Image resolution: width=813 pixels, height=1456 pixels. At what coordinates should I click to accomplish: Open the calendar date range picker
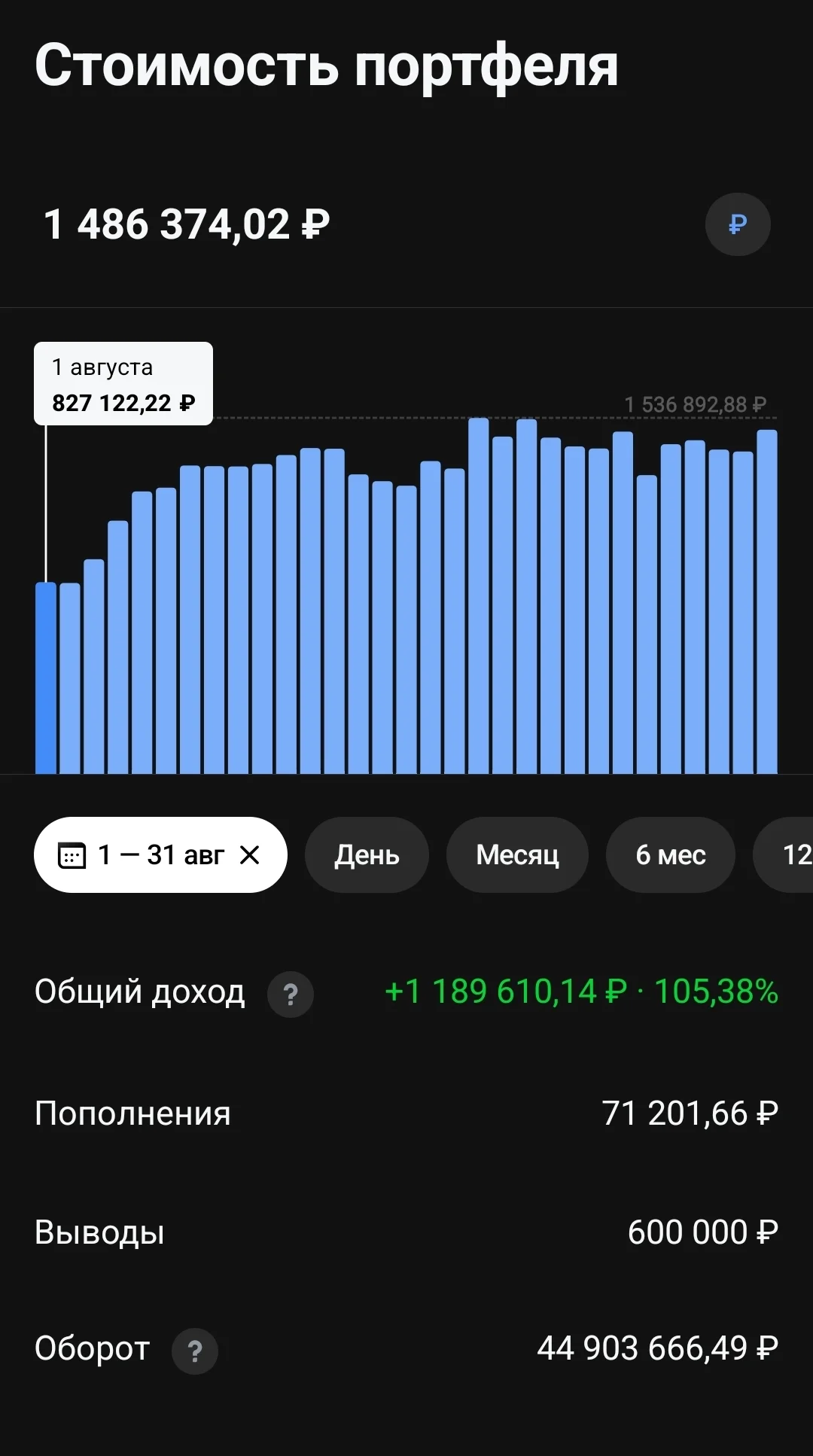point(72,855)
